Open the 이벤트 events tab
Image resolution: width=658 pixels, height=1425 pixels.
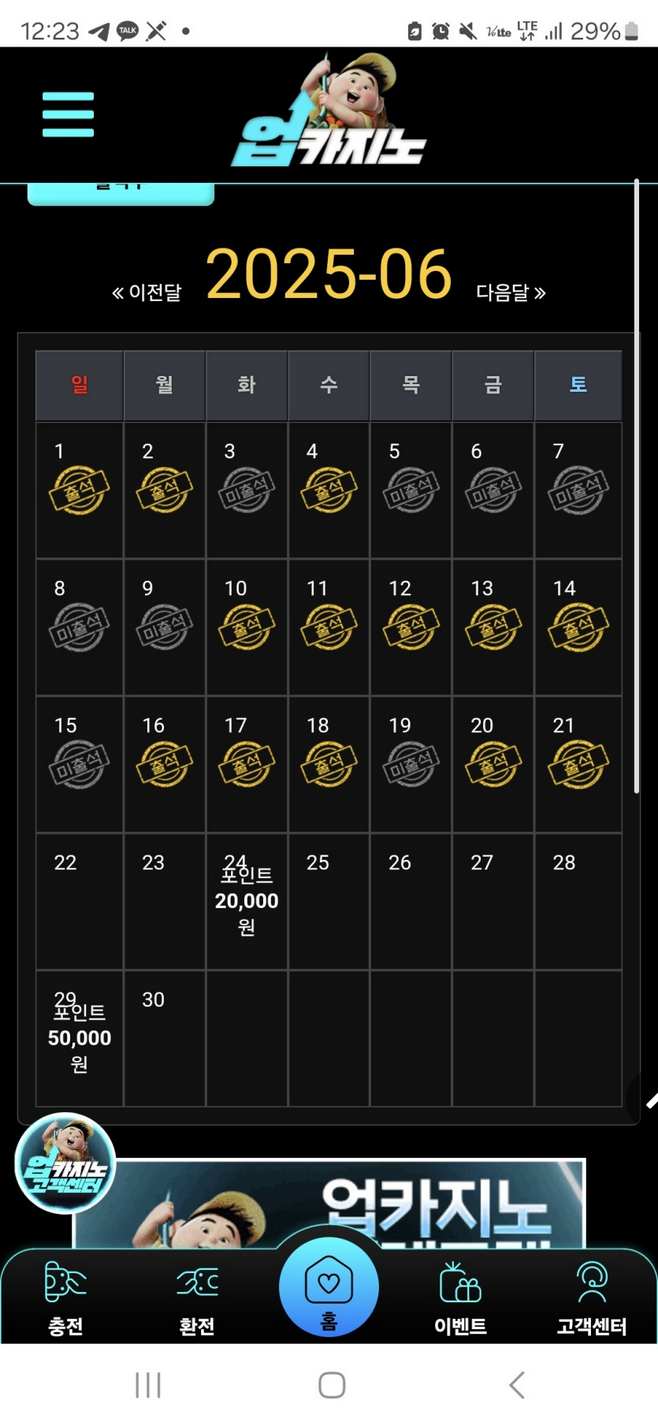click(460, 1298)
